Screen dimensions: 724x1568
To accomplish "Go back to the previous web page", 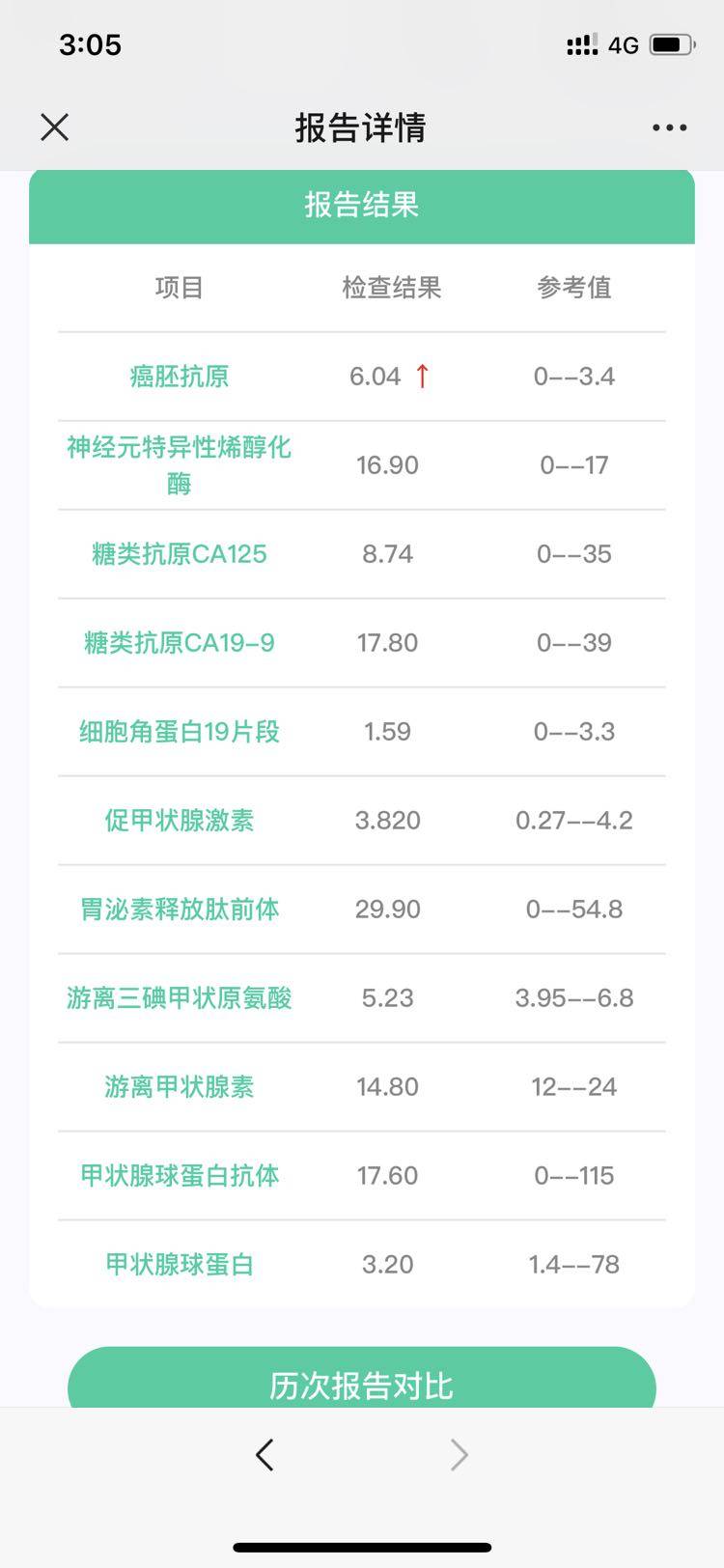I will pos(265,1454).
